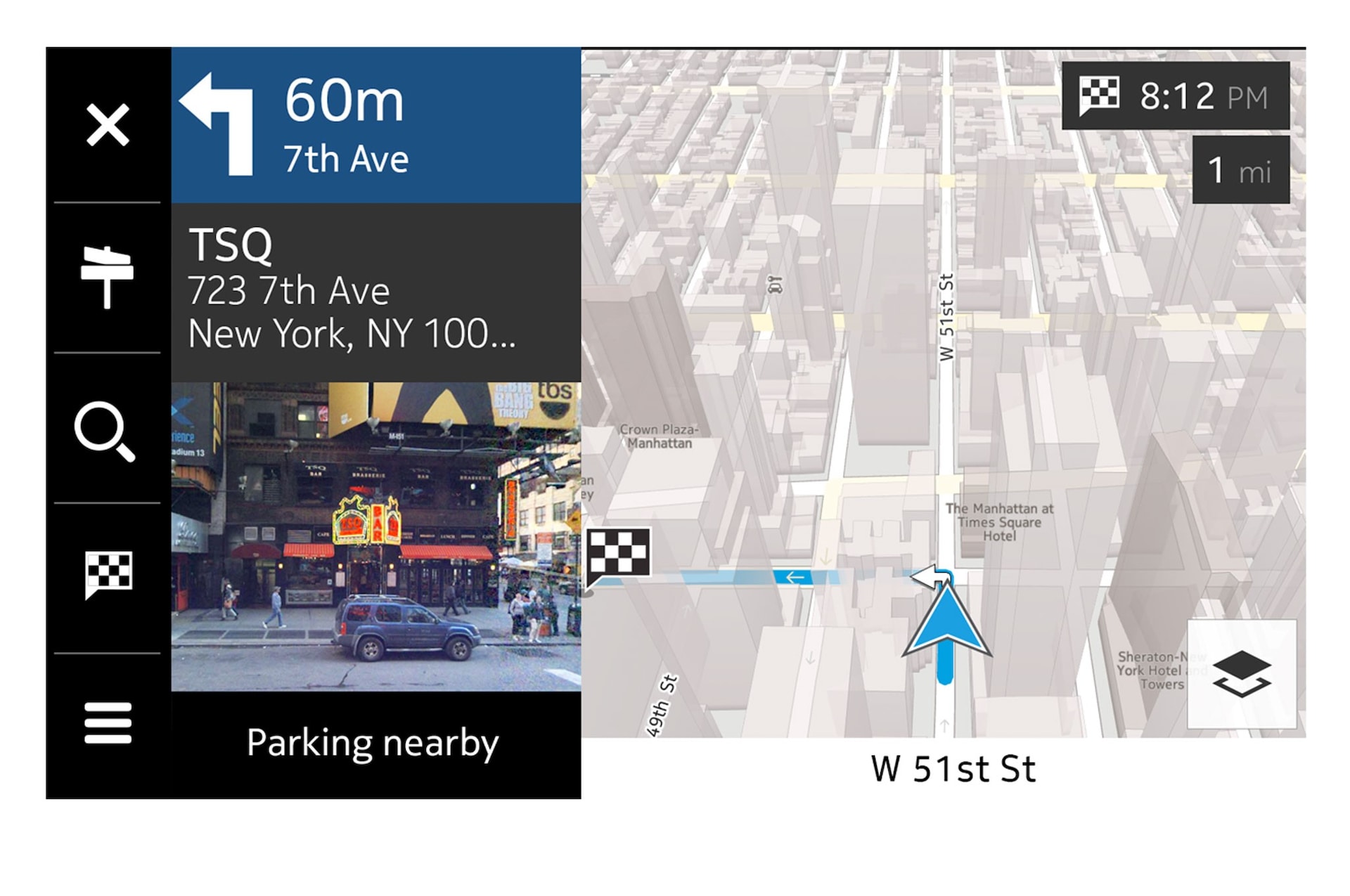Screen dimensions: 1350x896
Task: Open the map layers button
Action: pos(1242,674)
